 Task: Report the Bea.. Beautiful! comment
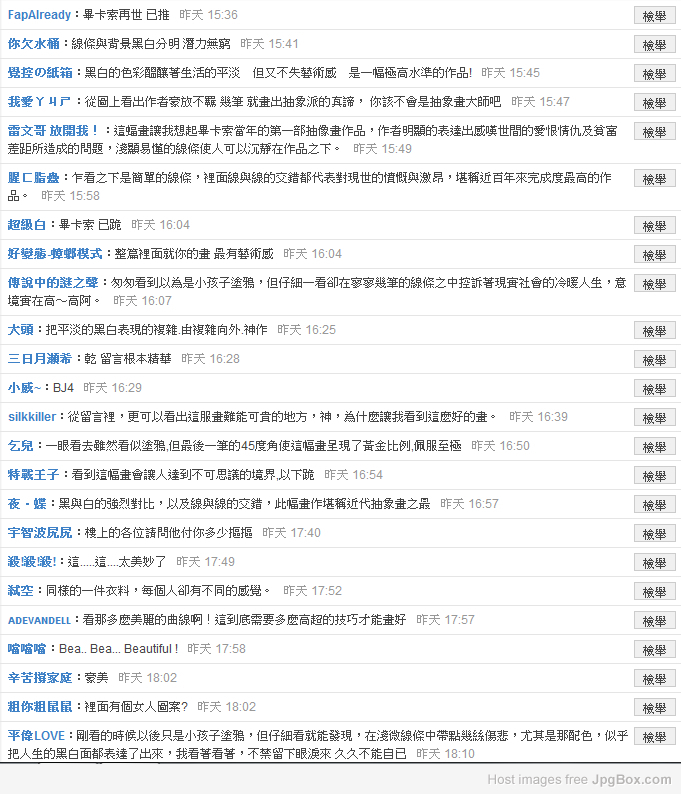[x=654, y=649]
